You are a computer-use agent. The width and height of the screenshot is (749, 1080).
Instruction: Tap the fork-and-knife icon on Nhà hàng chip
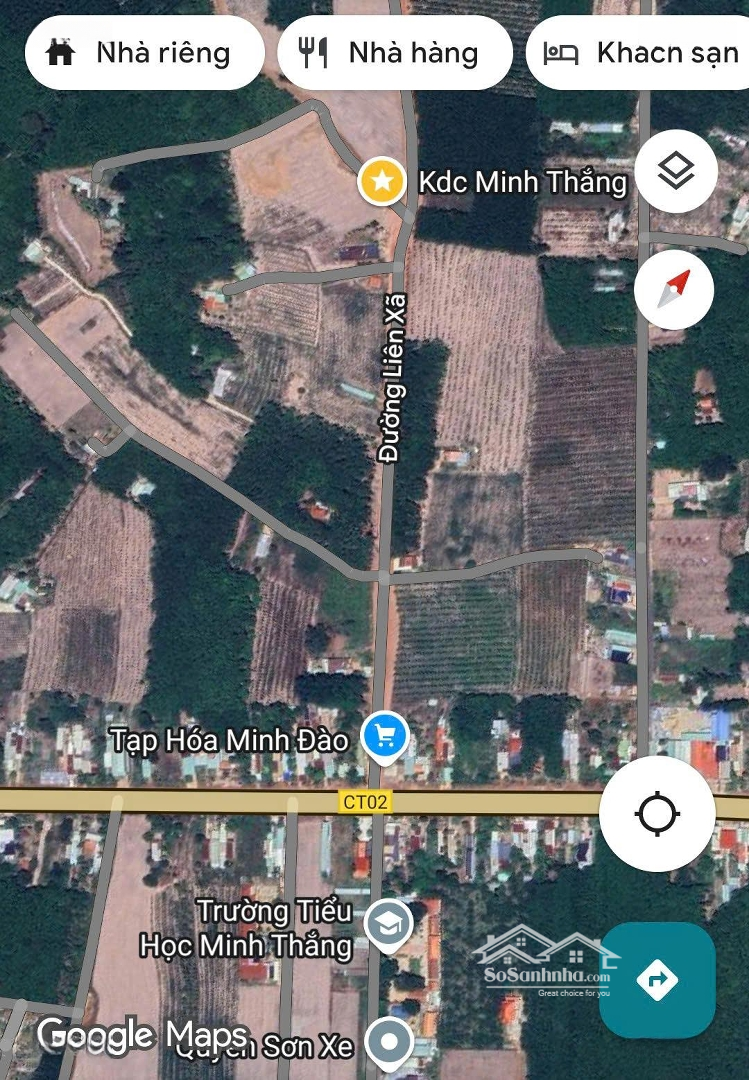[x=315, y=51]
